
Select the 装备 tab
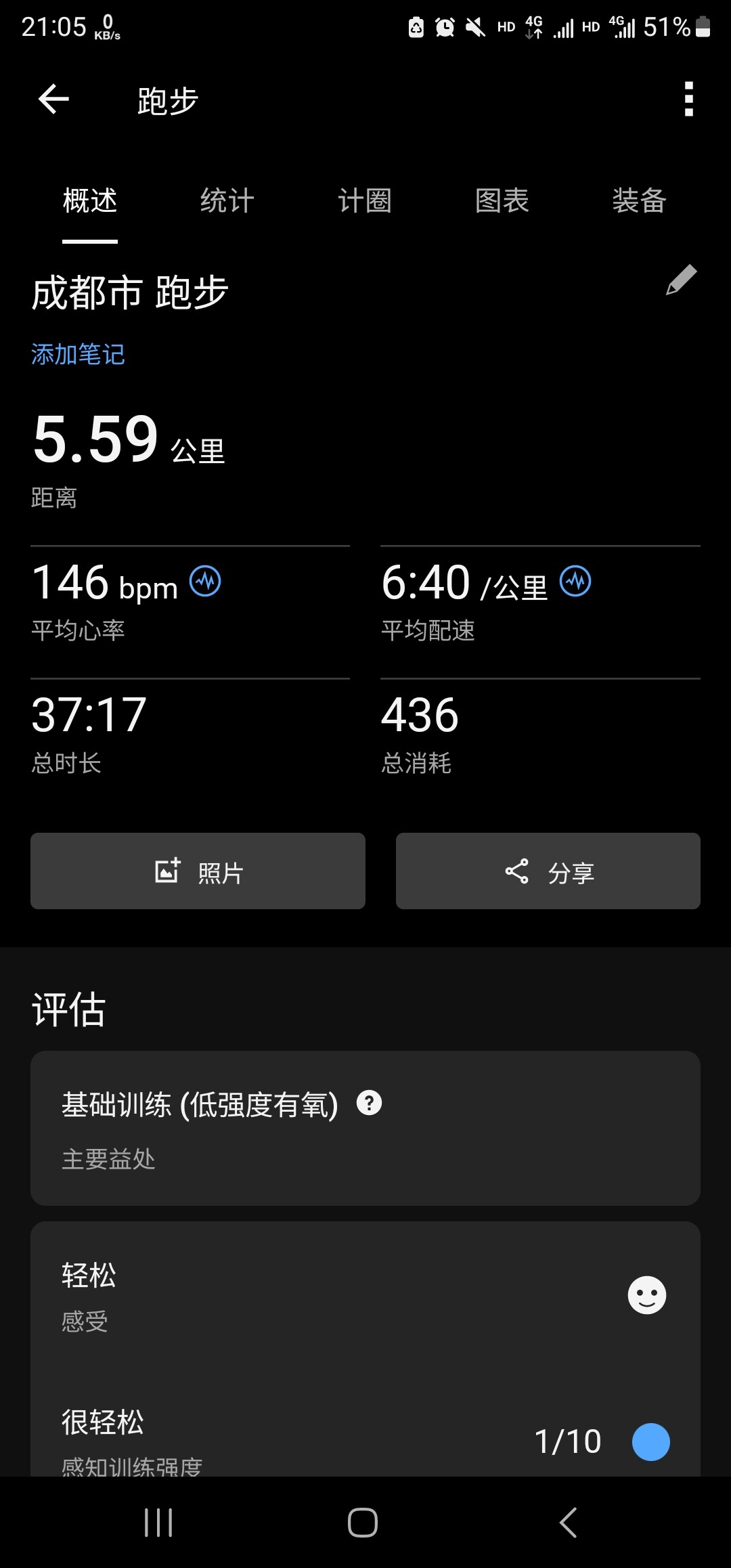pyautogui.click(x=639, y=201)
